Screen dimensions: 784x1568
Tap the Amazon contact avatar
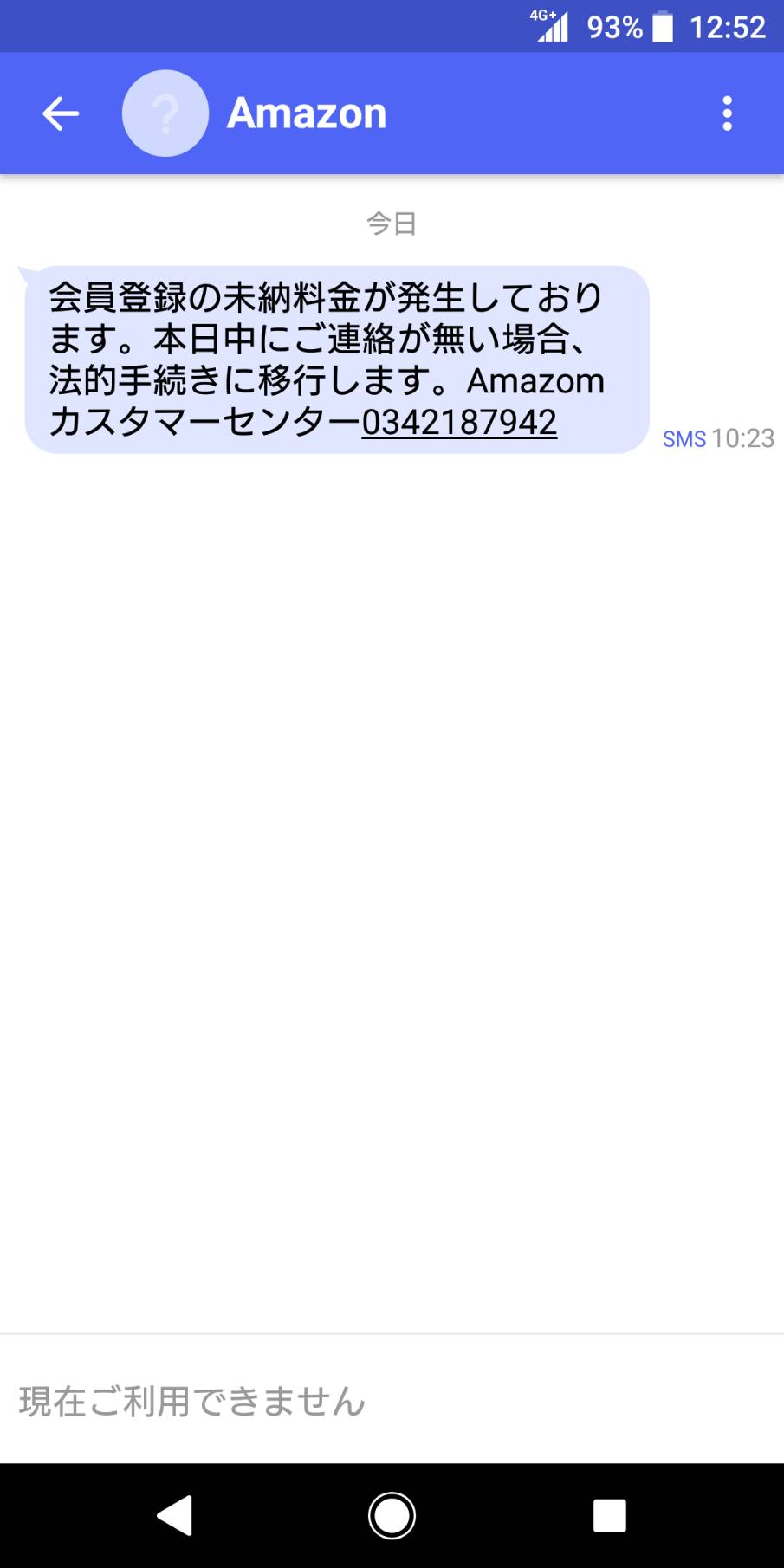coord(165,113)
